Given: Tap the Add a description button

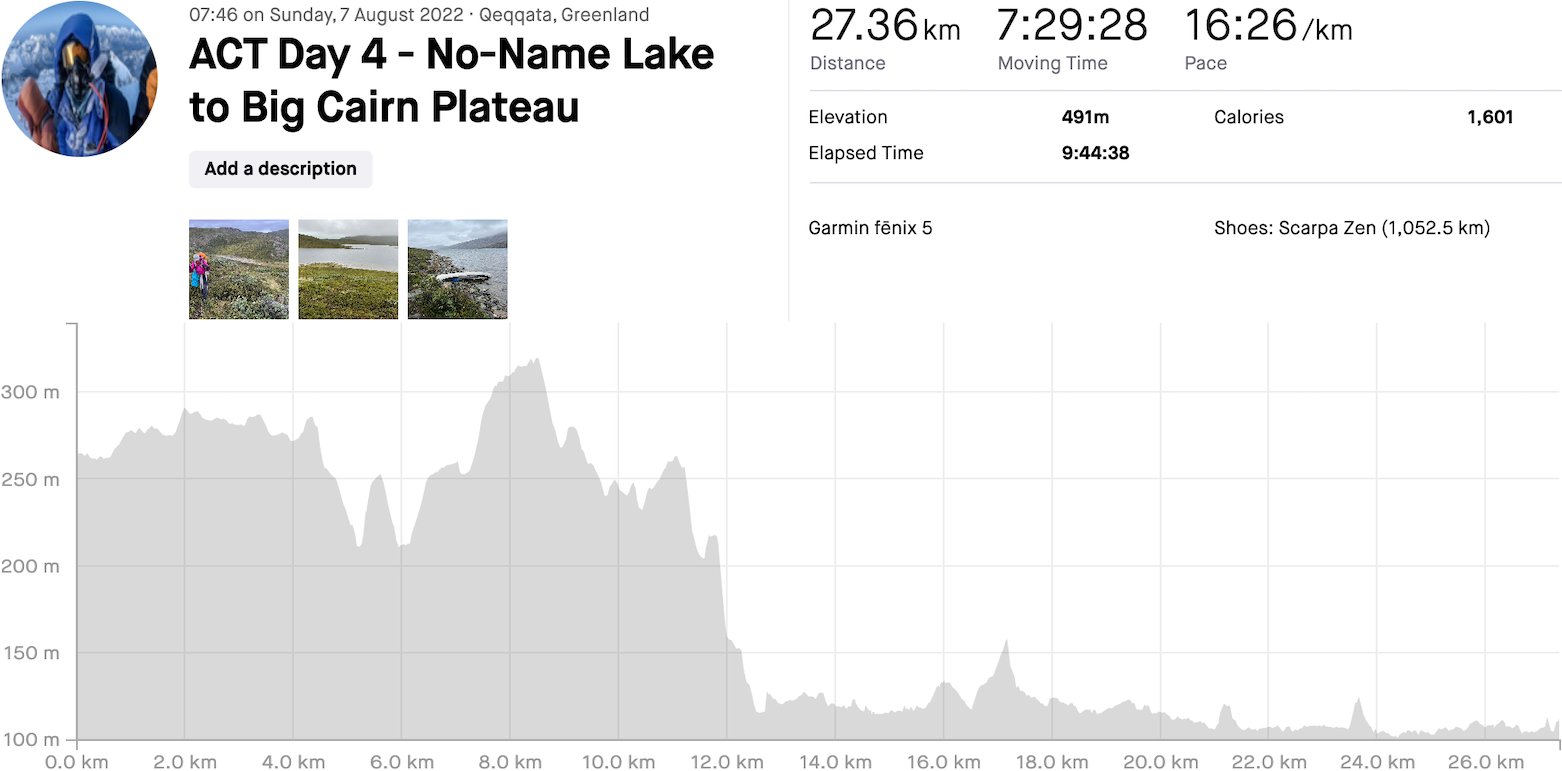Looking at the screenshot, I should click(280, 169).
